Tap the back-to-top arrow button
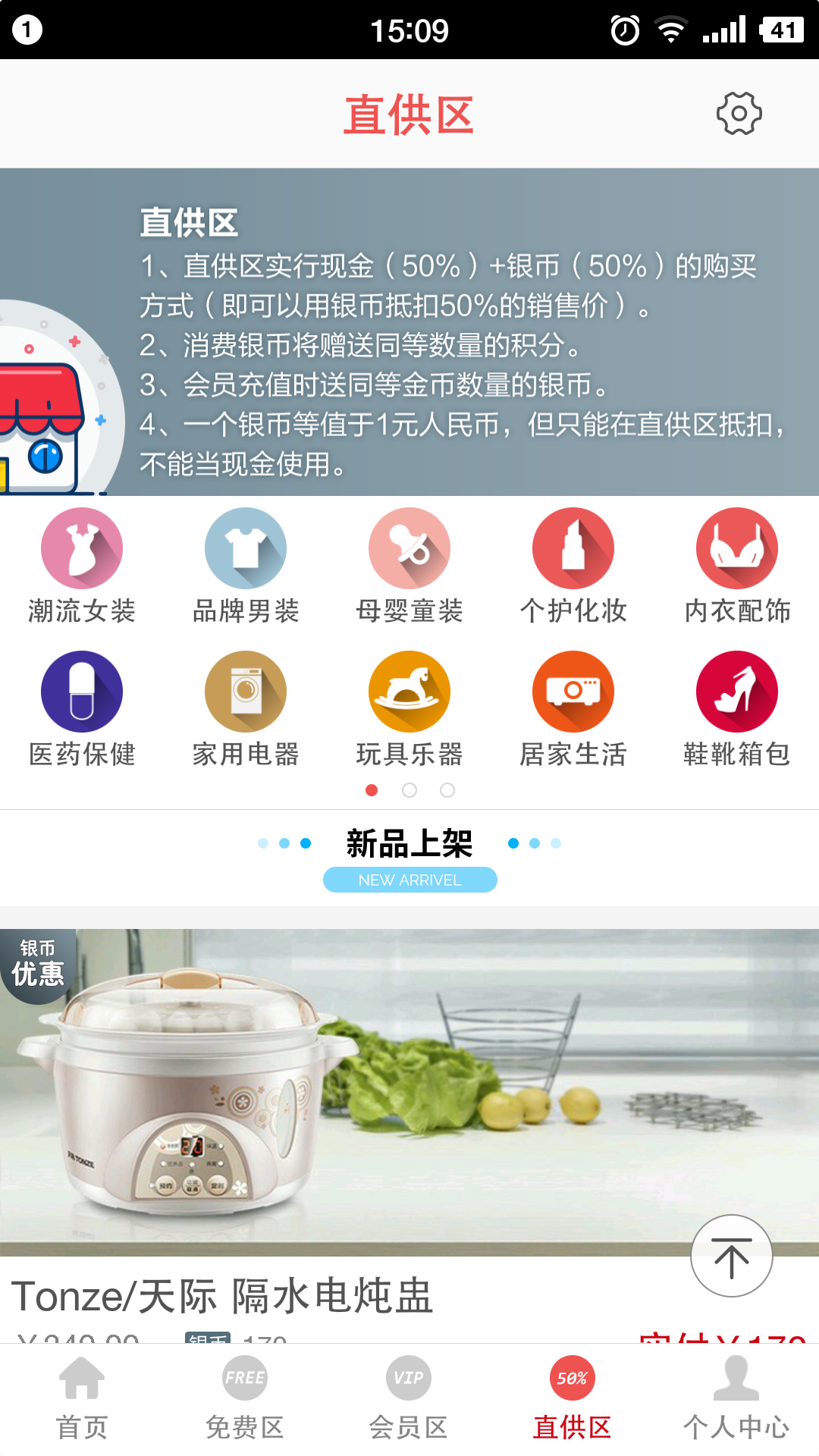 click(x=730, y=1257)
